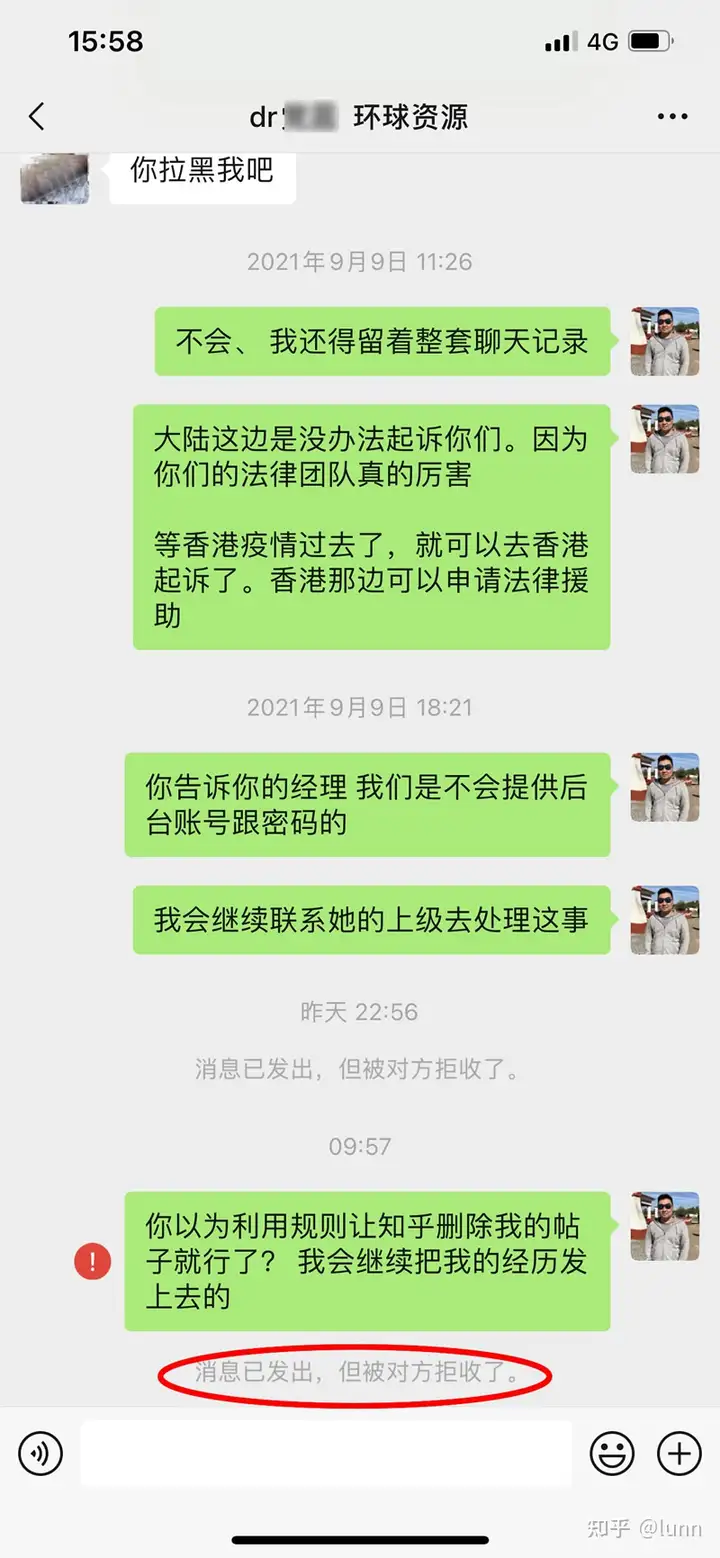Open the plus attachments panel
The image size is (720, 1558).
(x=678, y=1453)
